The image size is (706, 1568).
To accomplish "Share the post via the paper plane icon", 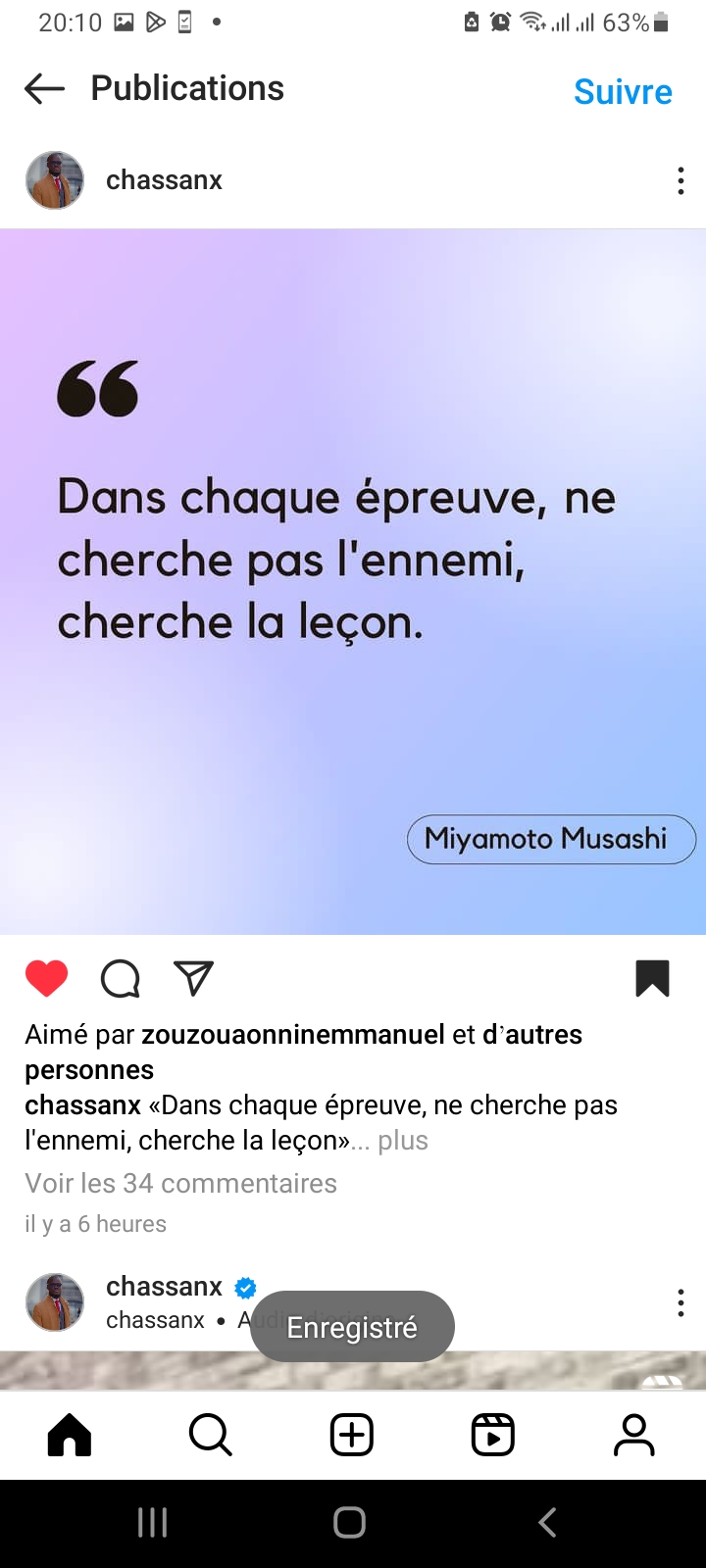I will pyautogui.click(x=193, y=978).
